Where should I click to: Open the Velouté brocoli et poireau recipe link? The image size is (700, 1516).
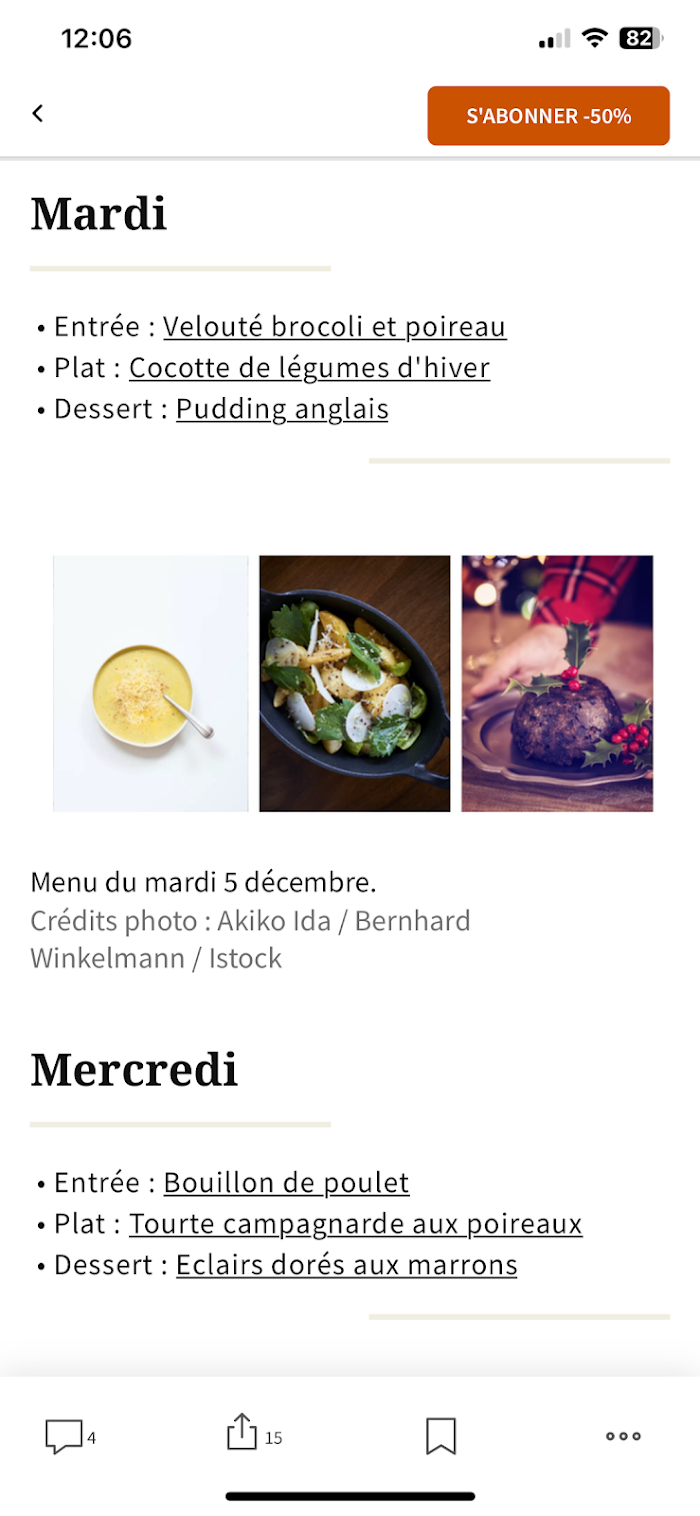(334, 327)
